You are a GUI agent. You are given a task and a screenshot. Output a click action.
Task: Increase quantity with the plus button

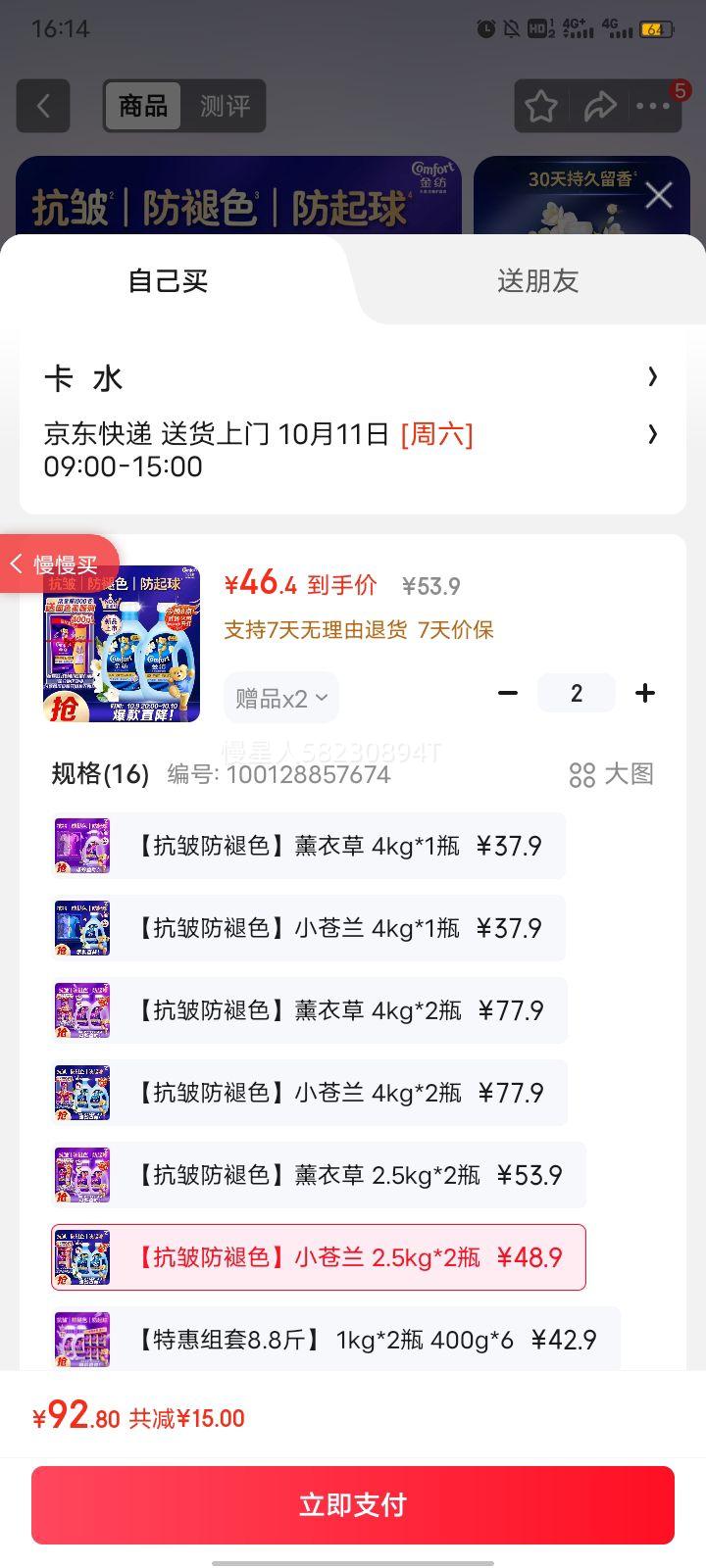(x=645, y=694)
